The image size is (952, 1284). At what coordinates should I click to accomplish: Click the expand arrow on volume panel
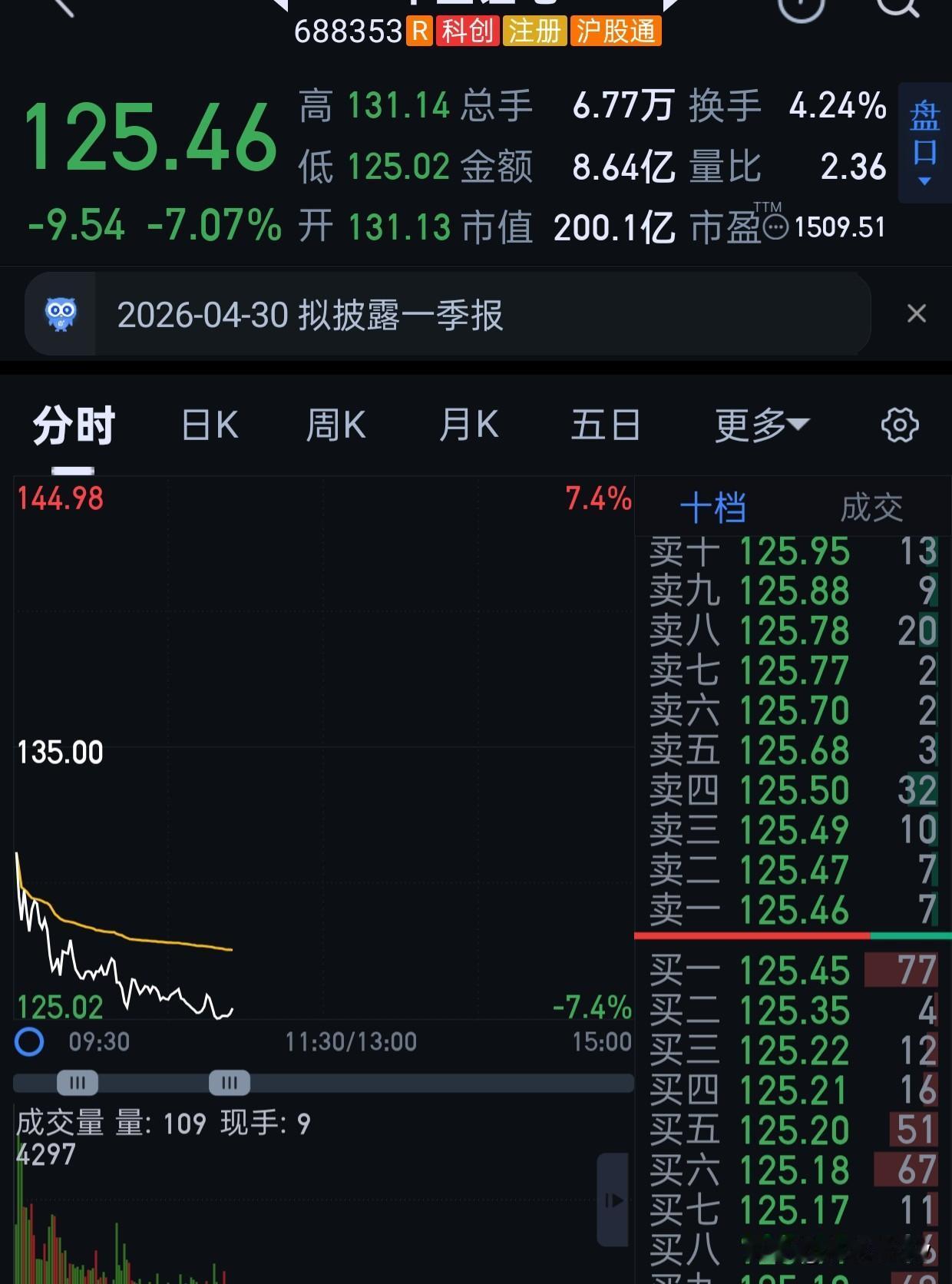pyautogui.click(x=613, y=1199)
